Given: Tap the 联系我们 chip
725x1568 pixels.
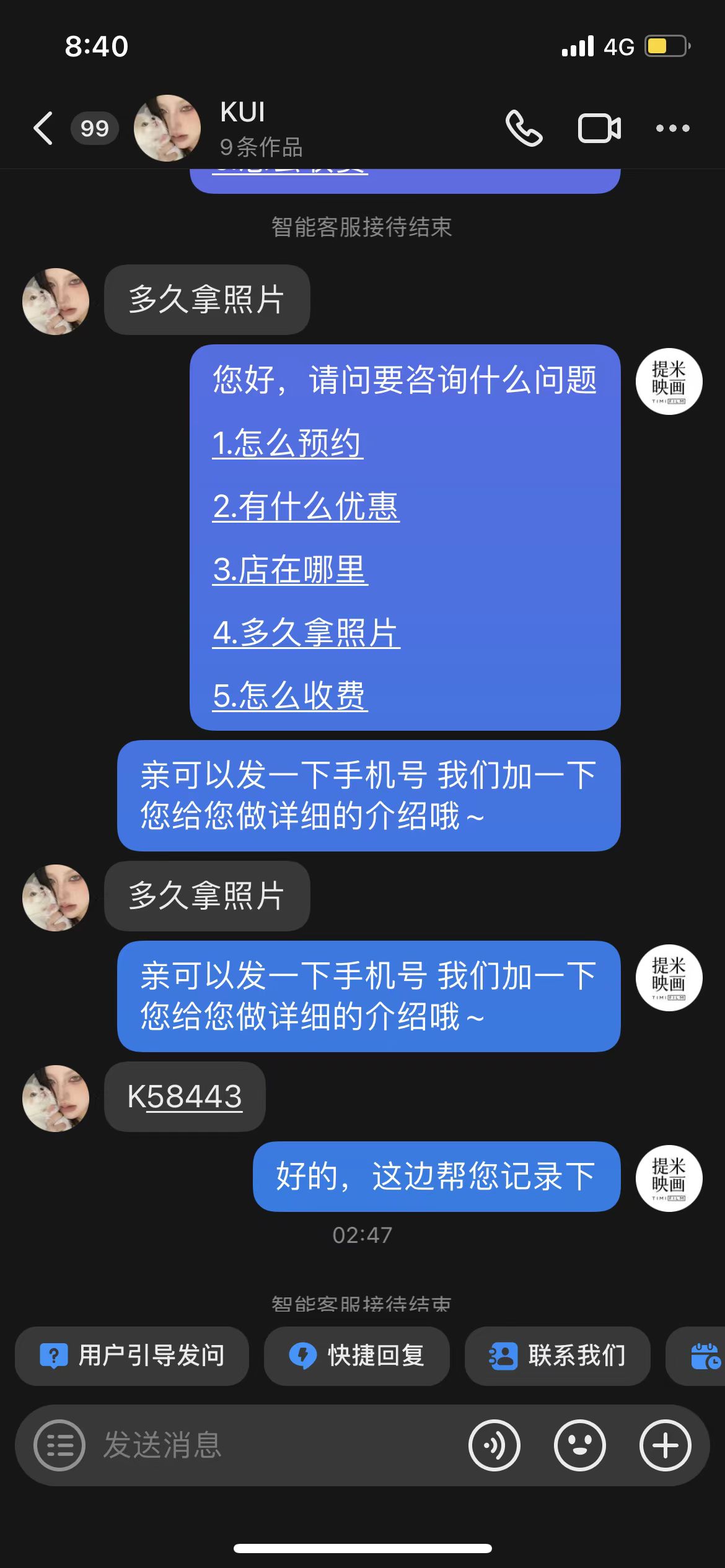Looking at the screenshot, I should click(x=558, y=1356).
